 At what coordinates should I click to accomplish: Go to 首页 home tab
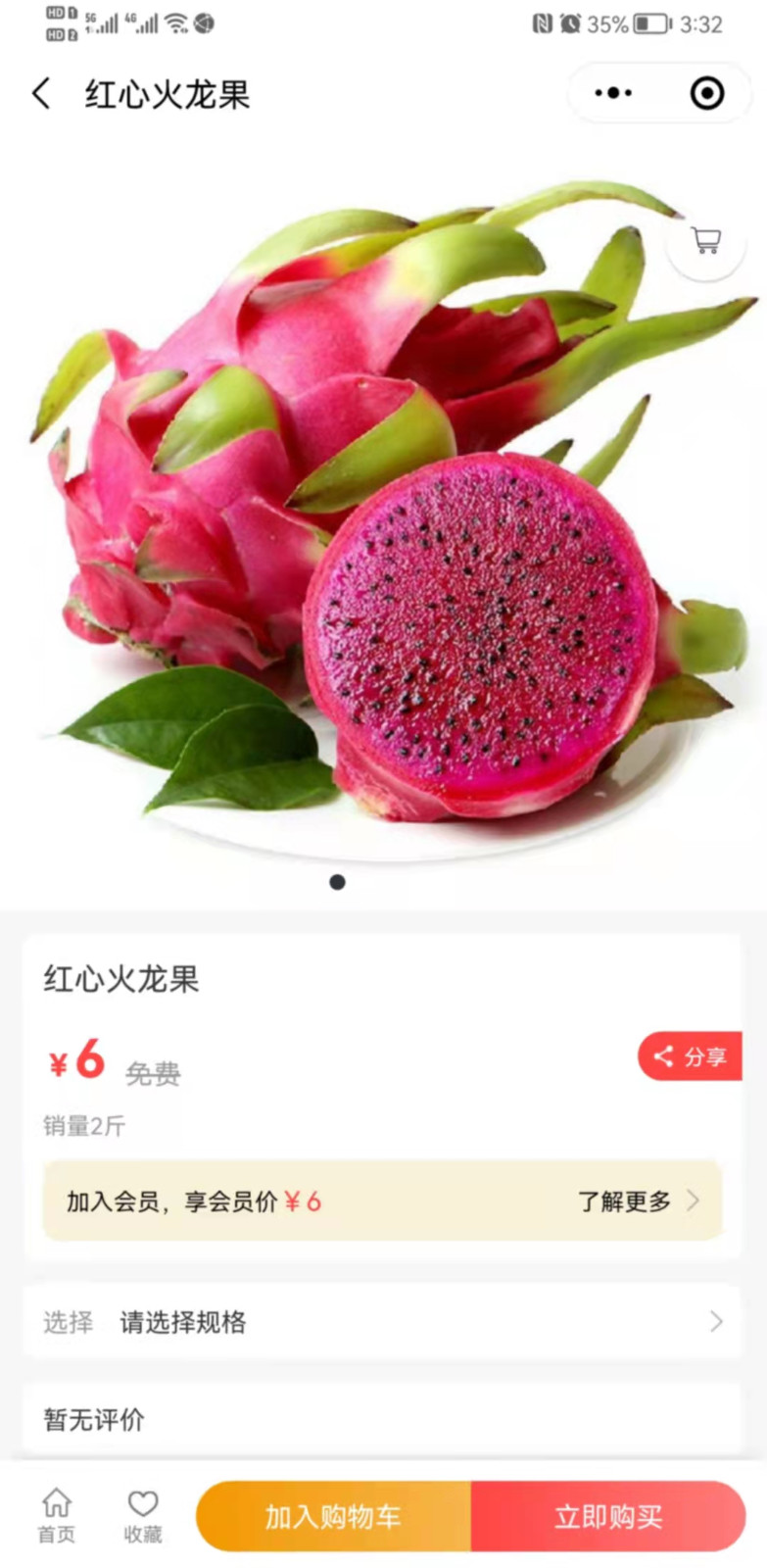tap(56, 1515)
